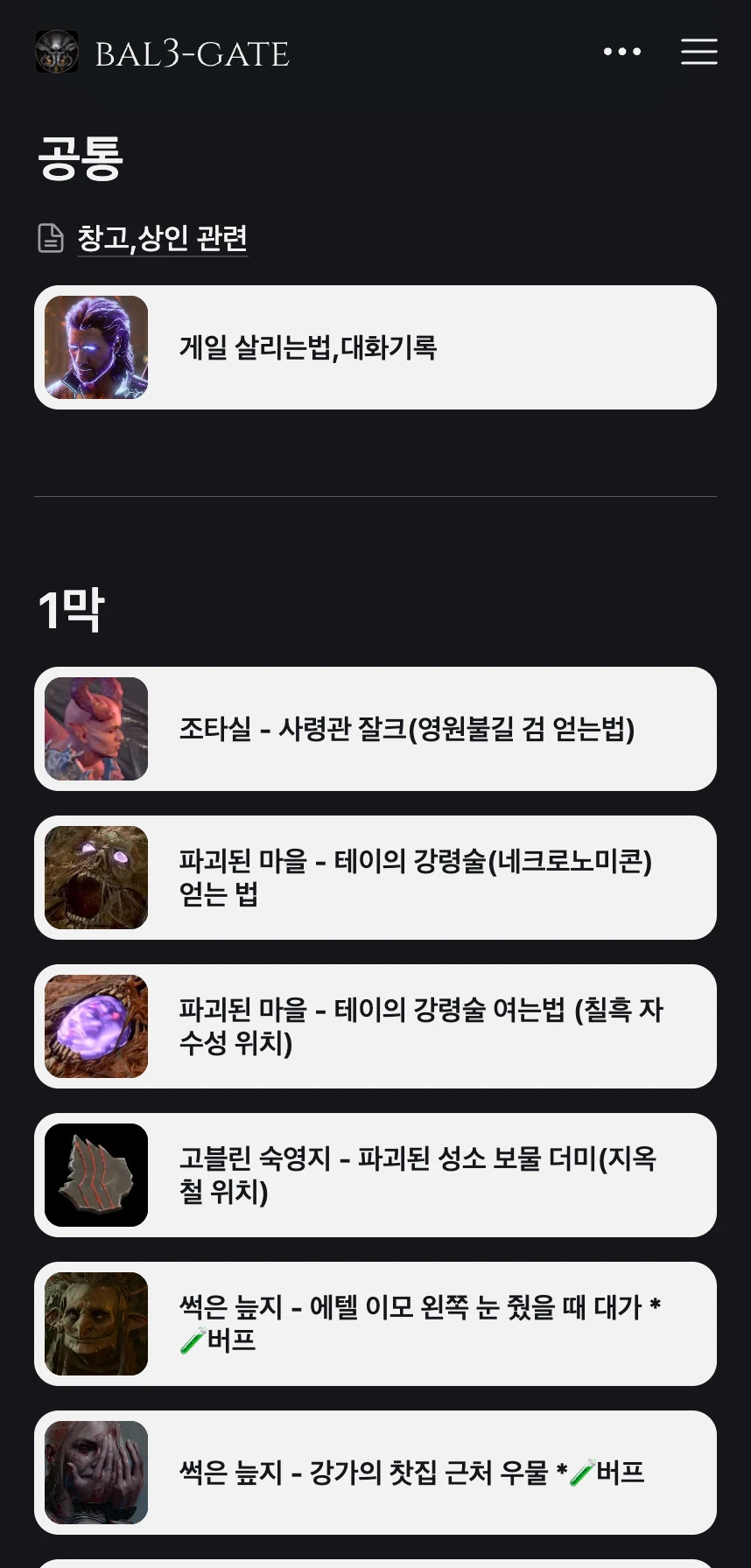Open the 창고,상인 관련 page link

click(x=162, y=238)
